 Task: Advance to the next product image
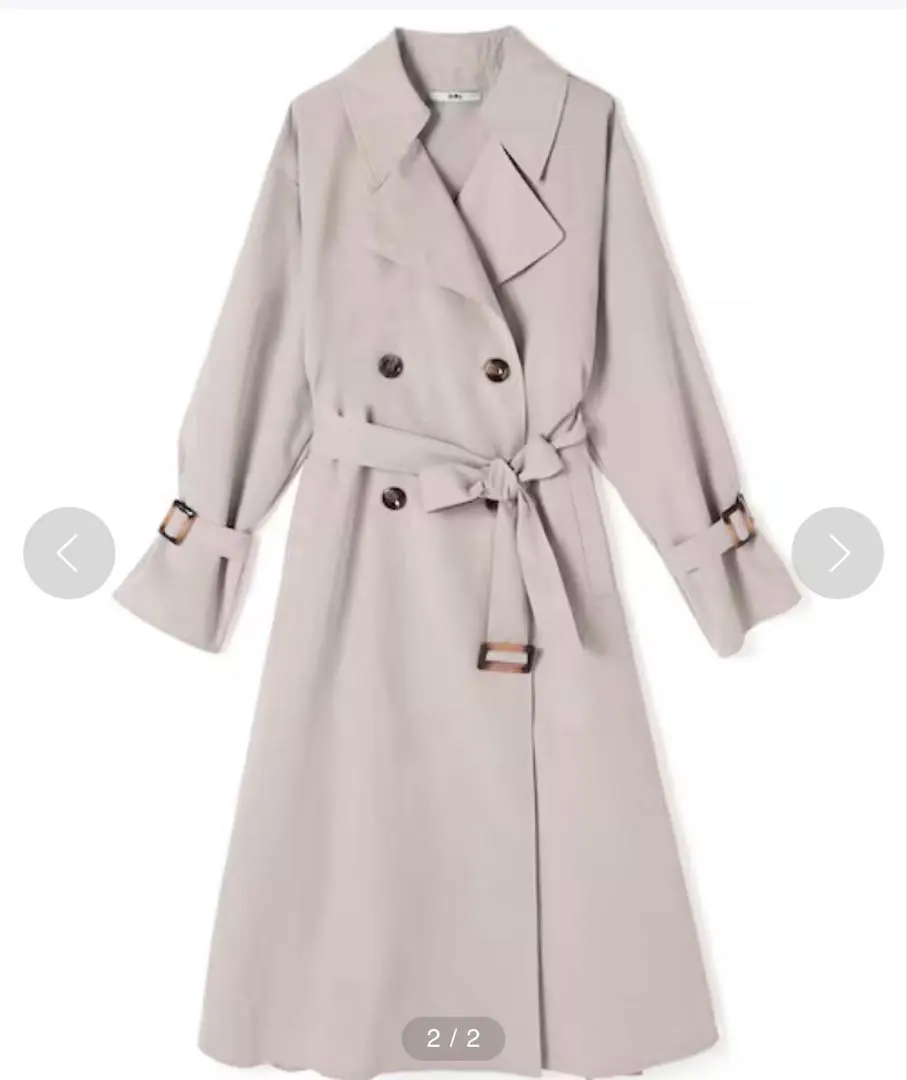pos(837,553)
